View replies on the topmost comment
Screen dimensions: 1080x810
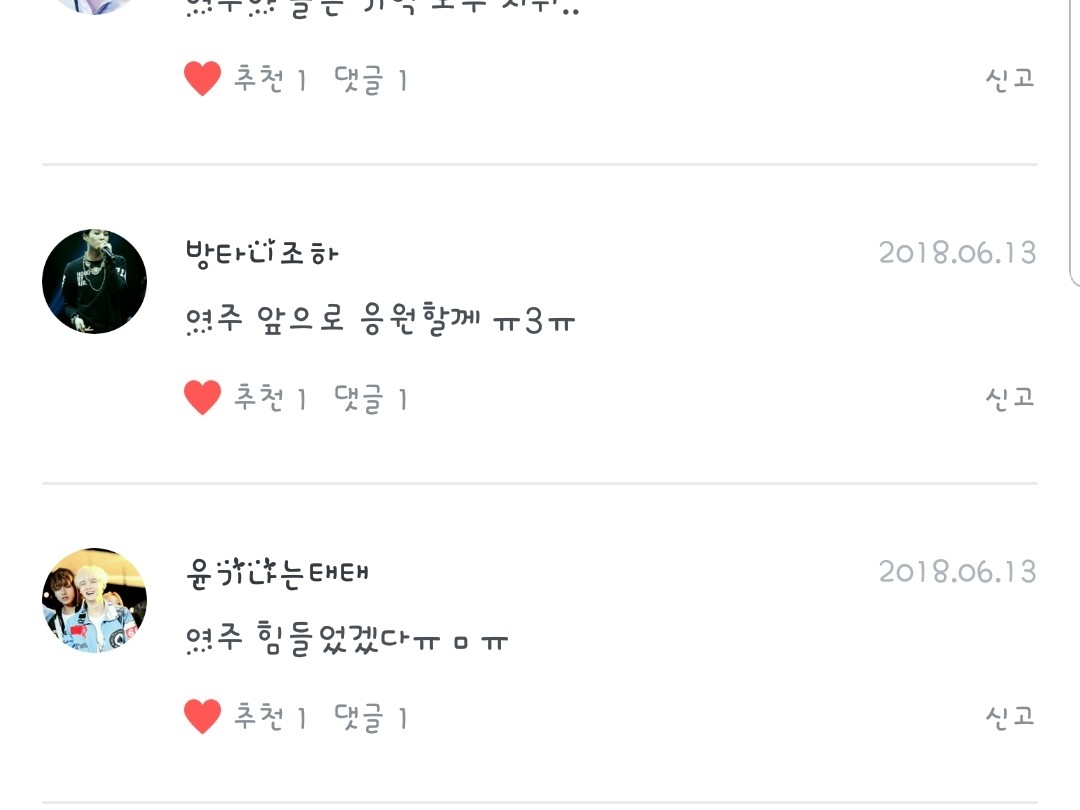370,80
